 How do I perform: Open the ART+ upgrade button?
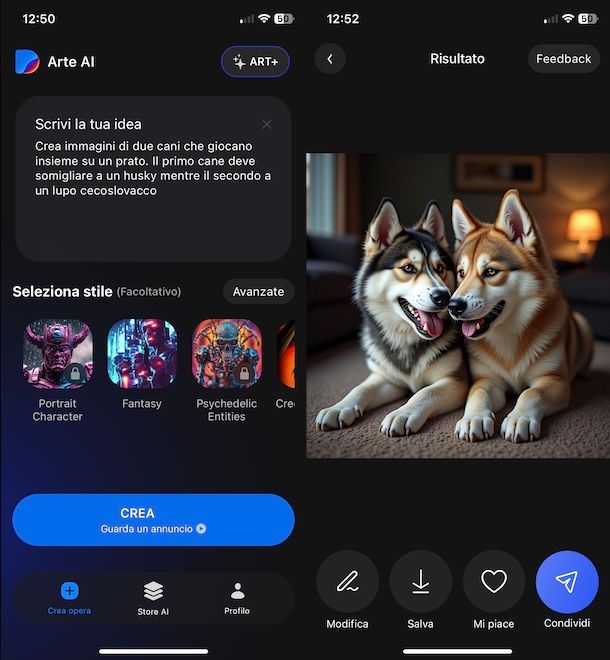[255, 62]
